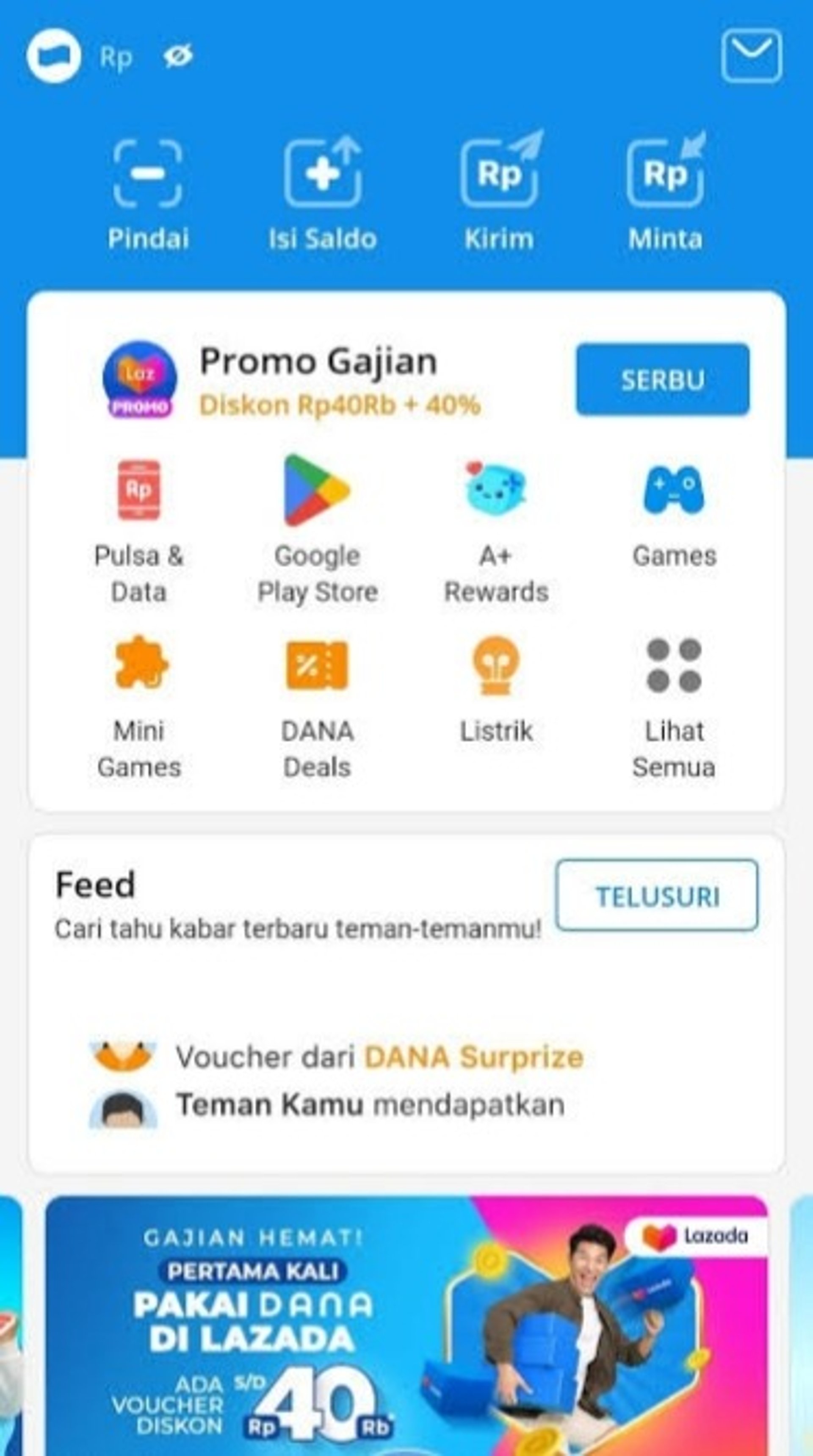
Task: Tap Lihat Semua to see all services
Action: pyautogui.click(x=674, y=704)
